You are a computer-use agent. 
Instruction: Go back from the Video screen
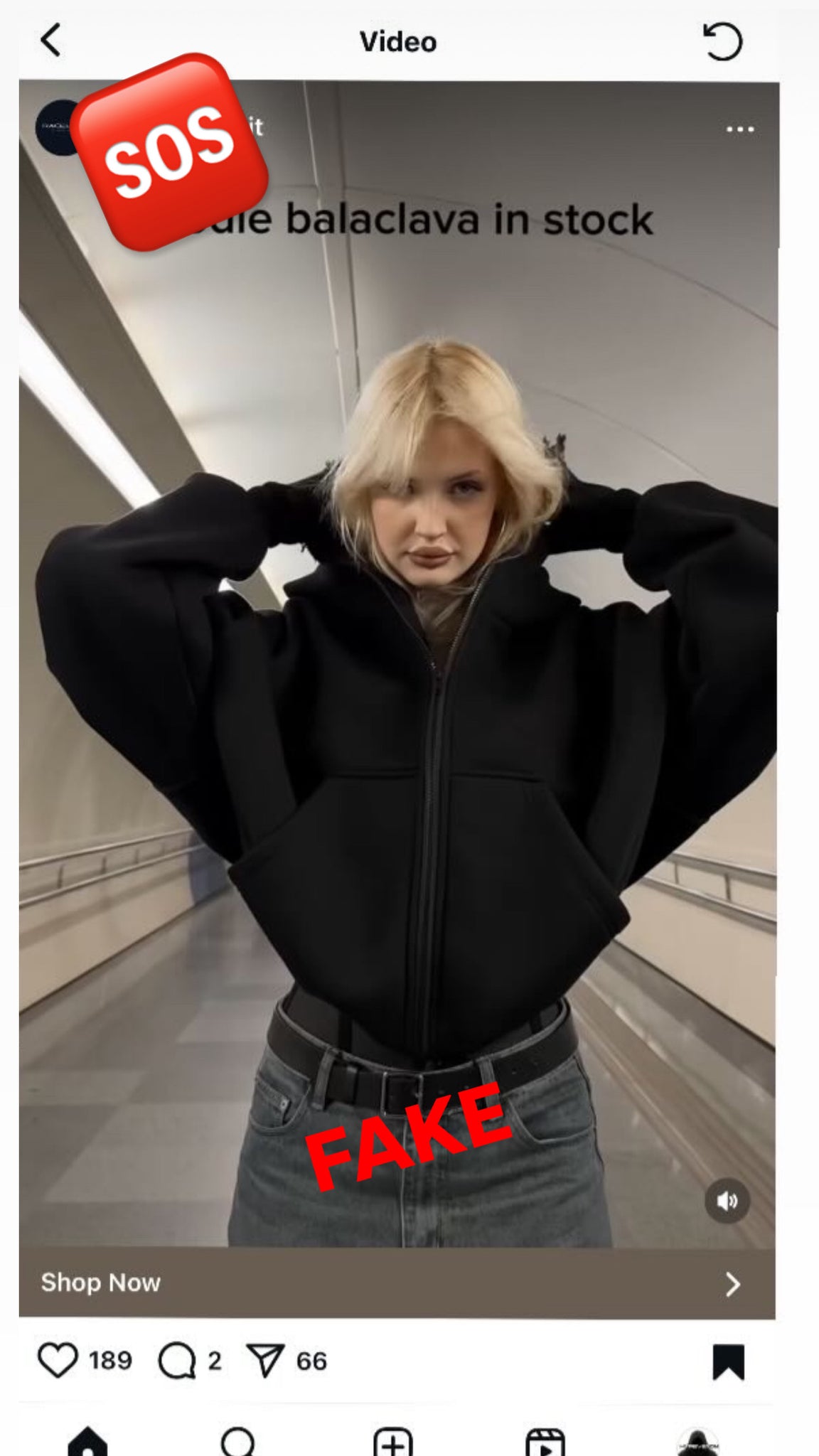point(51,41)
